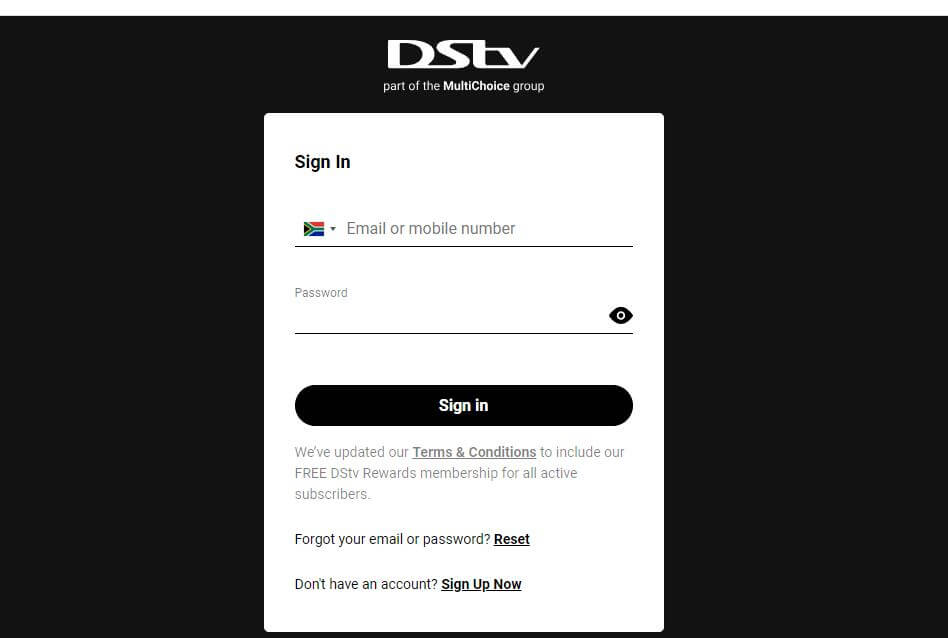Show password with the eye icon
The width and height of the screenshot is (948, 638).
coord(620,316)
